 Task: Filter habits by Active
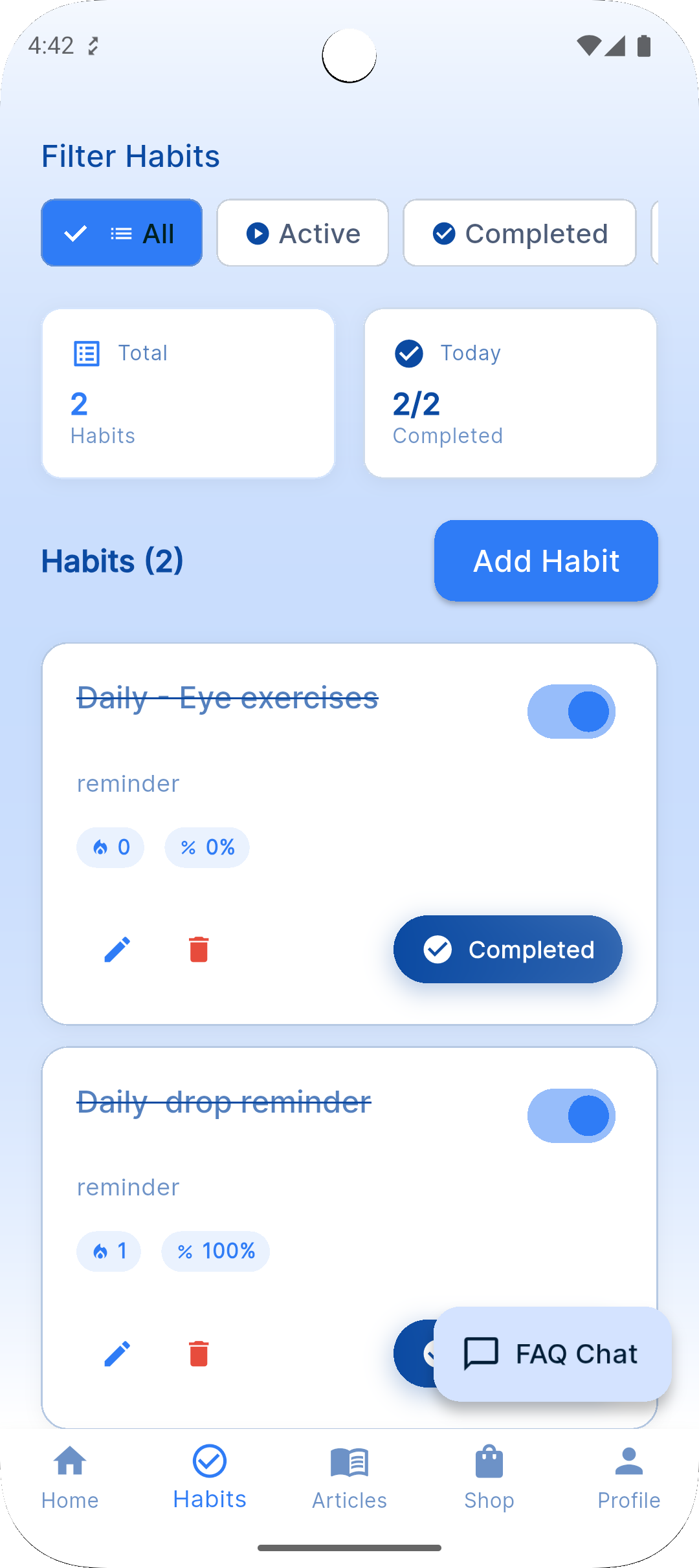[302, 233]
